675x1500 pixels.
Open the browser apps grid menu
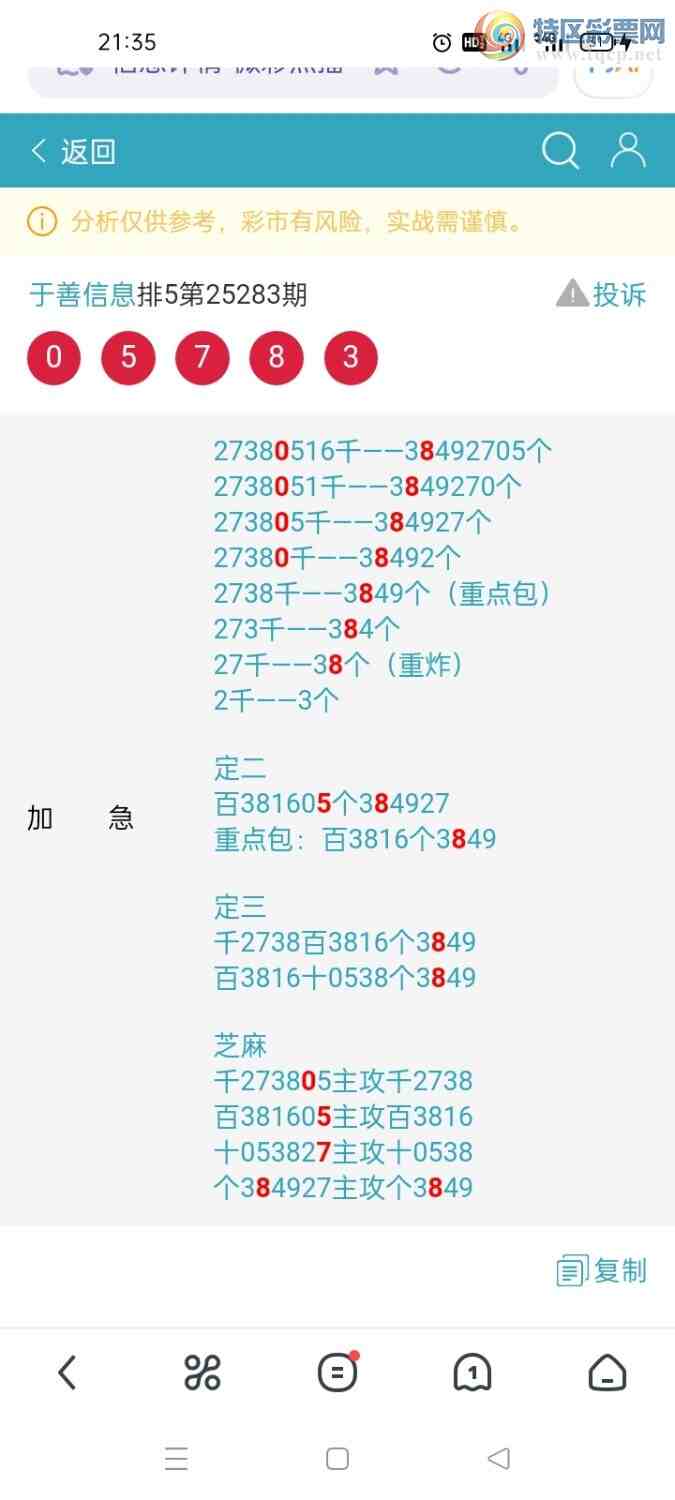coord(202,1373)
